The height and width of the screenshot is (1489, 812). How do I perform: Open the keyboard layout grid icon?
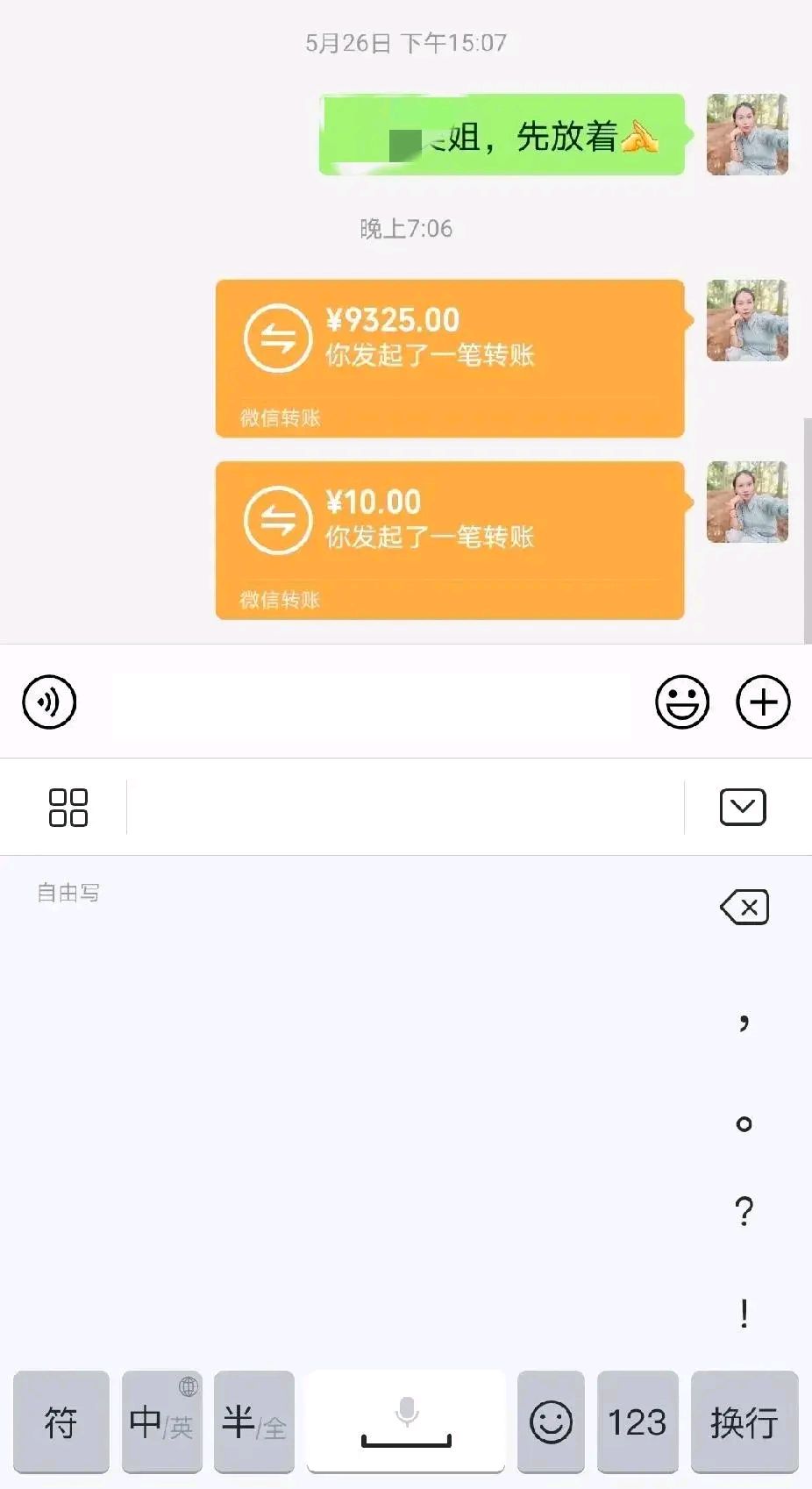pos(68,807)
